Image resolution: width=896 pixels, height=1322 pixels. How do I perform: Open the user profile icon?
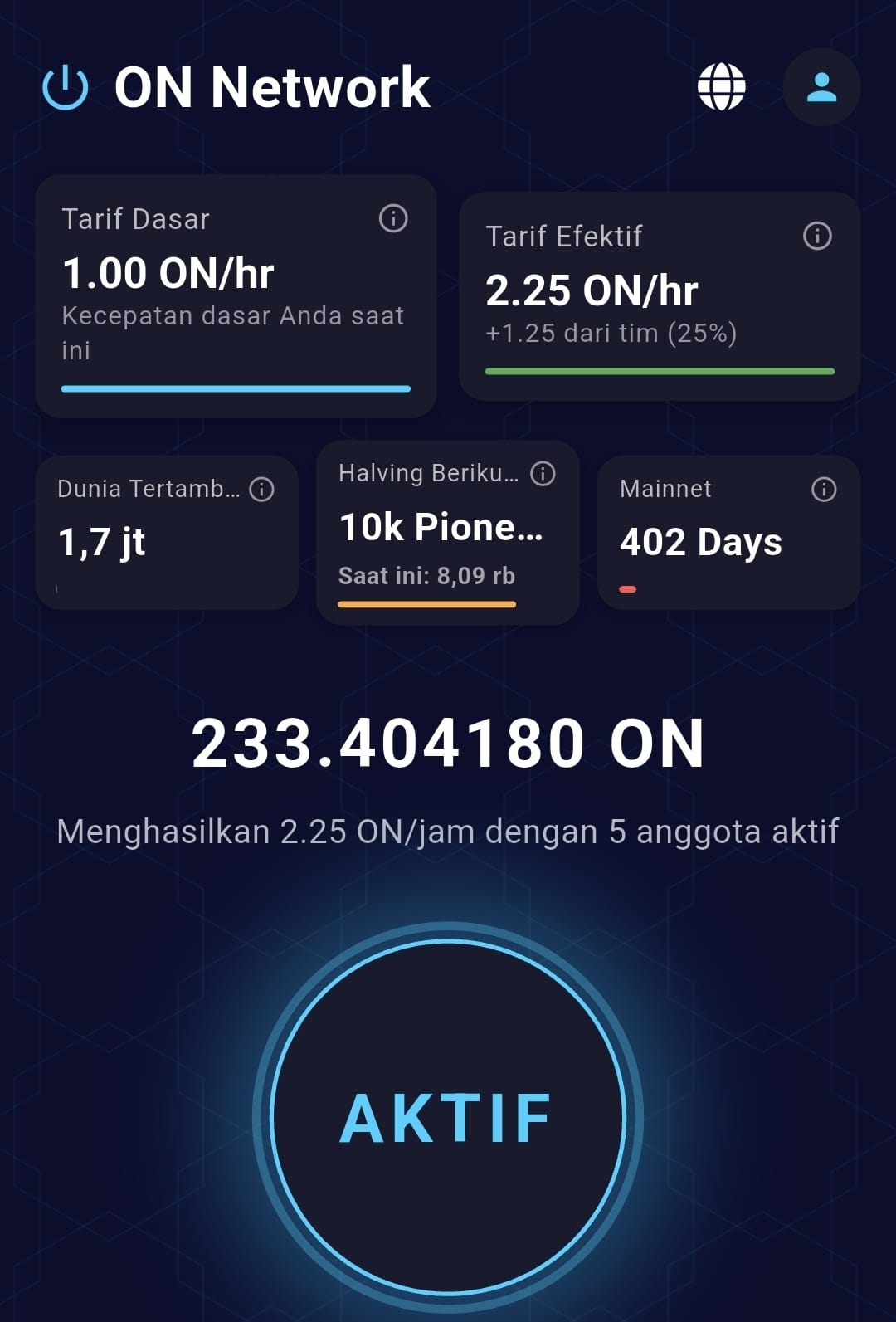(821, 87)
